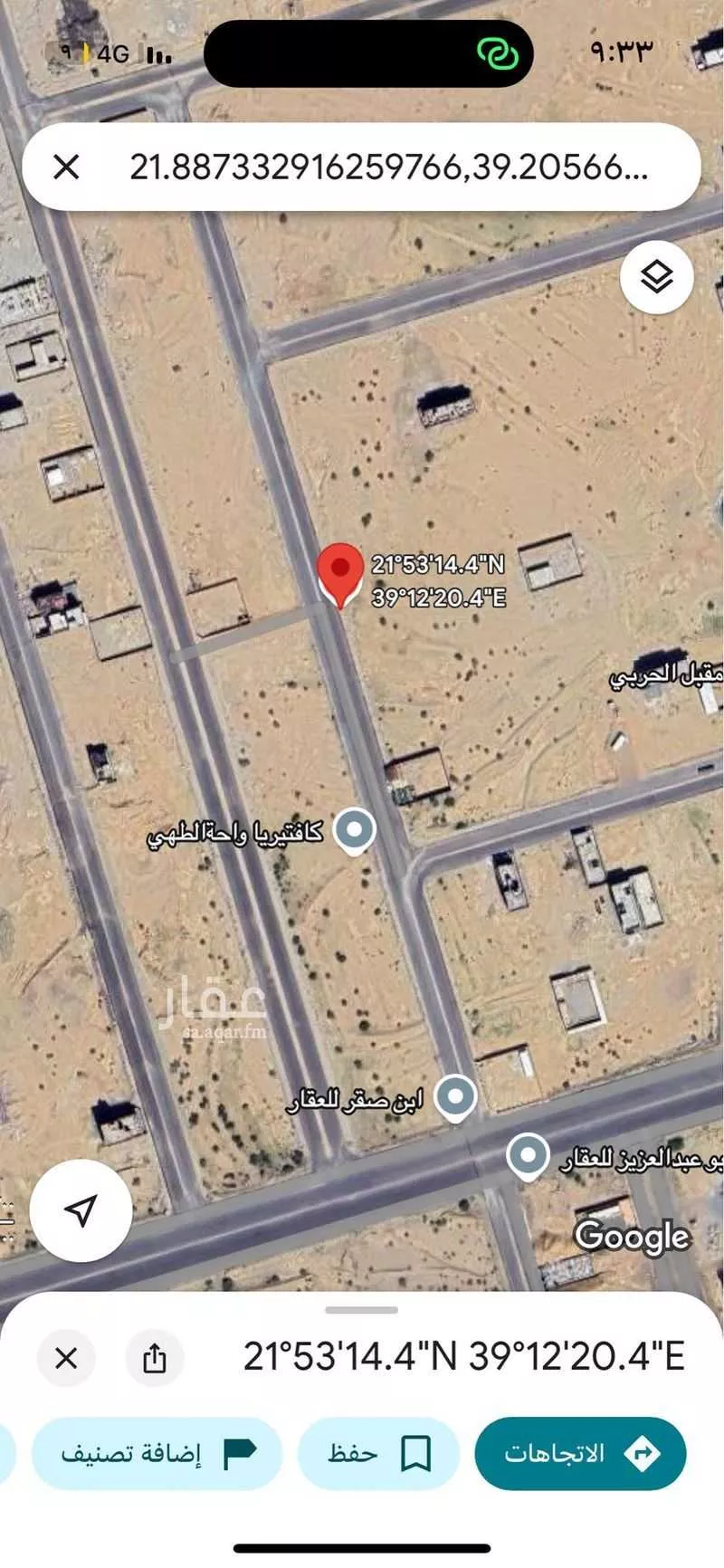The image size is (724, 1568).
Task: Open the map layers selector
Action: [x=656, y=277]
